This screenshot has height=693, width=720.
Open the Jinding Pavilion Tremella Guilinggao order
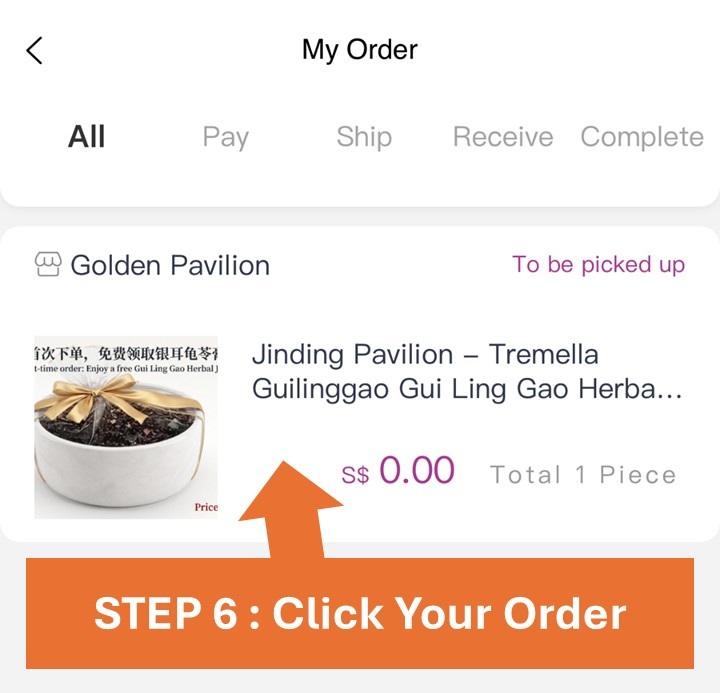click(465, 371)
